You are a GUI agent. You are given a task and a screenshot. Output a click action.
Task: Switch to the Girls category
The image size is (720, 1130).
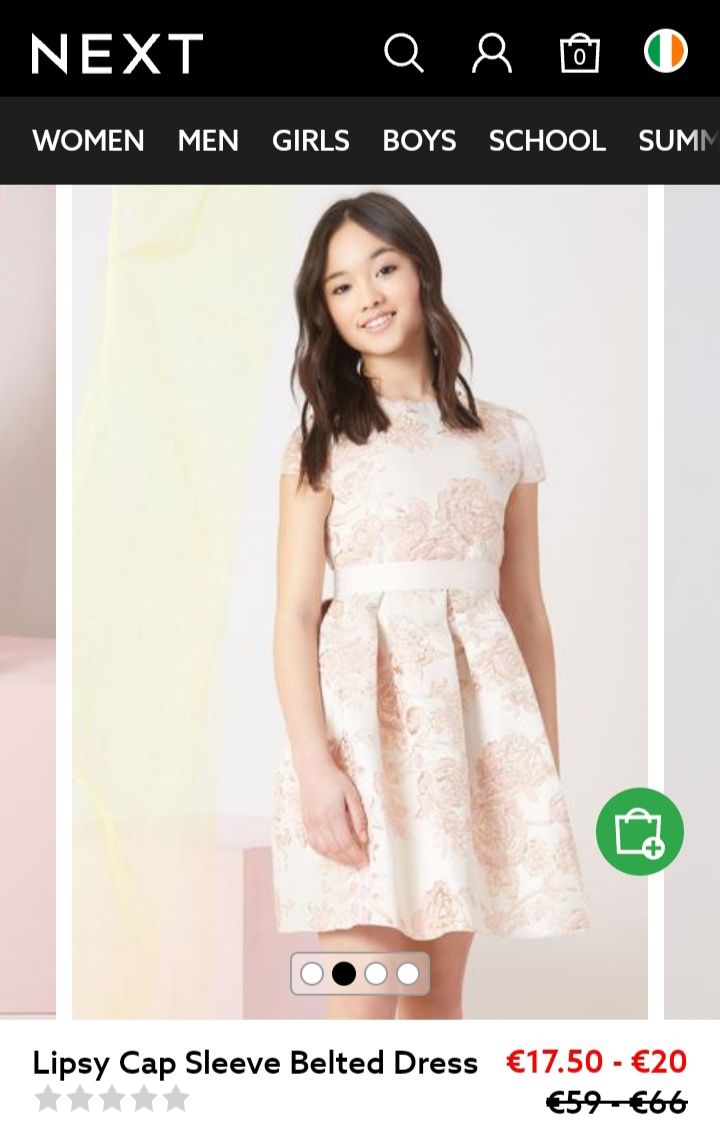[x=310, y=140]
